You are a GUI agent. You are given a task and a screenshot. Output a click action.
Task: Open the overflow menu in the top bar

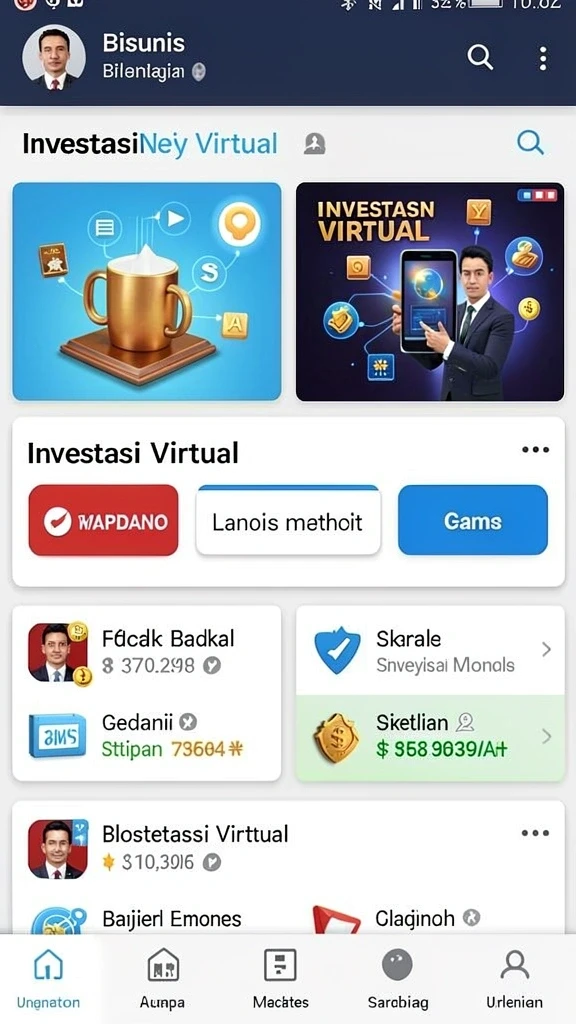tap(543, 58)
